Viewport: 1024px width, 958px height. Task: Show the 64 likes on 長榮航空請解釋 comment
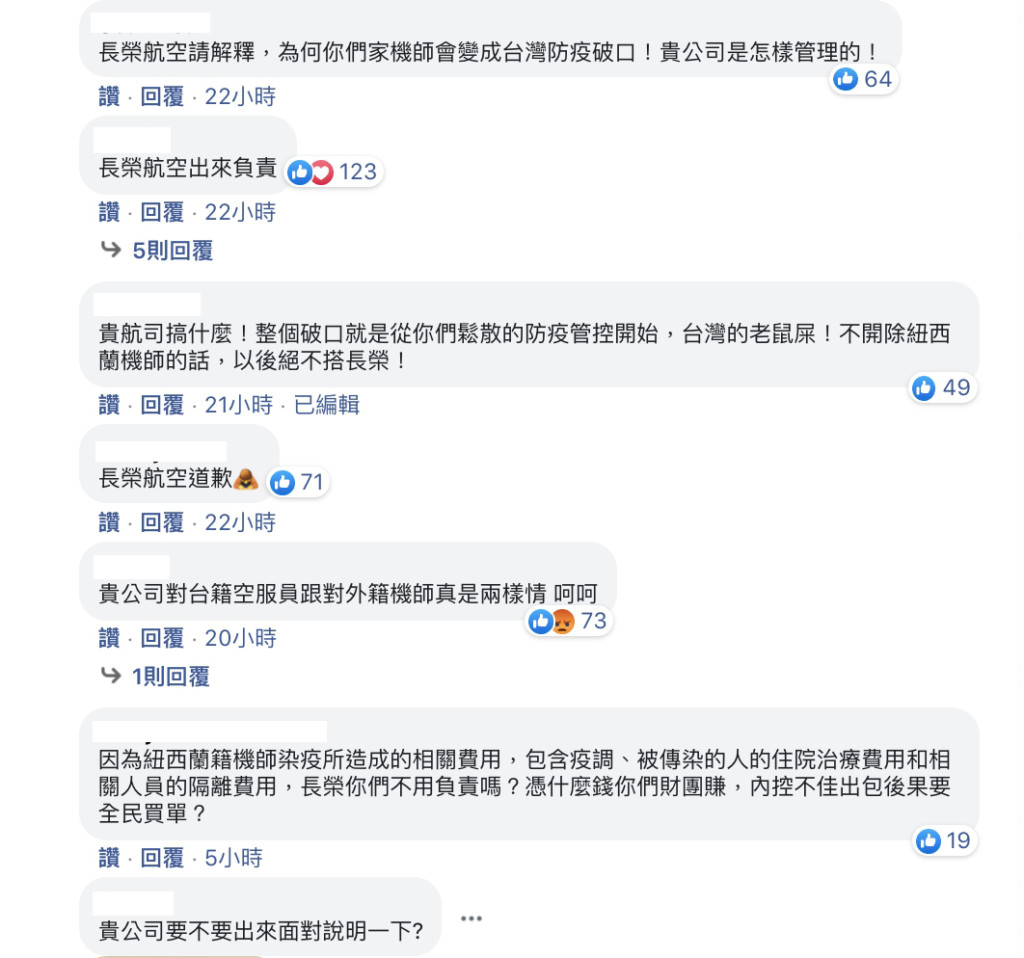pyautogui.click(x=864, y=79)
